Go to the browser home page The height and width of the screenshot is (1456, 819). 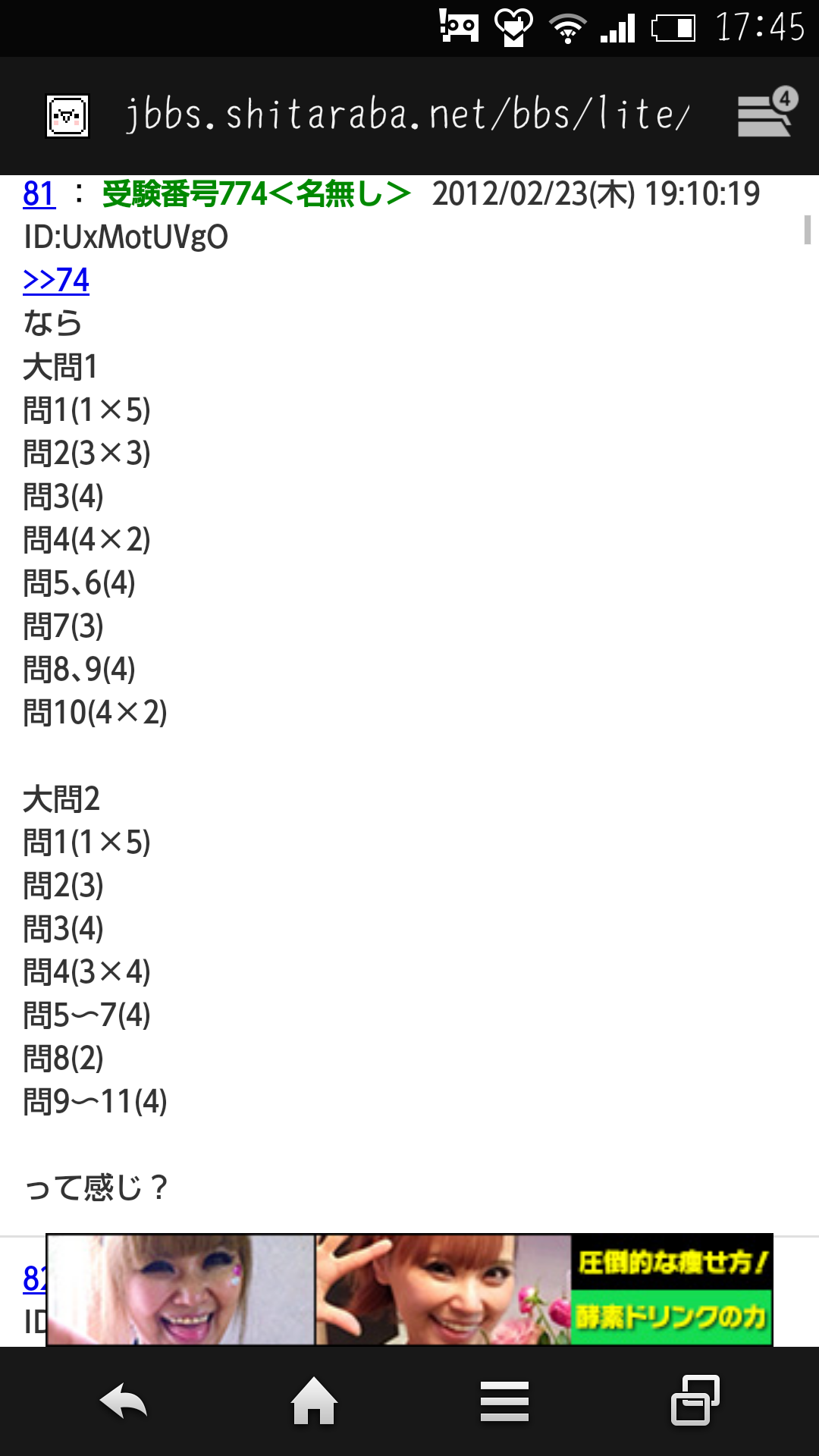[x=314, y=1401]
